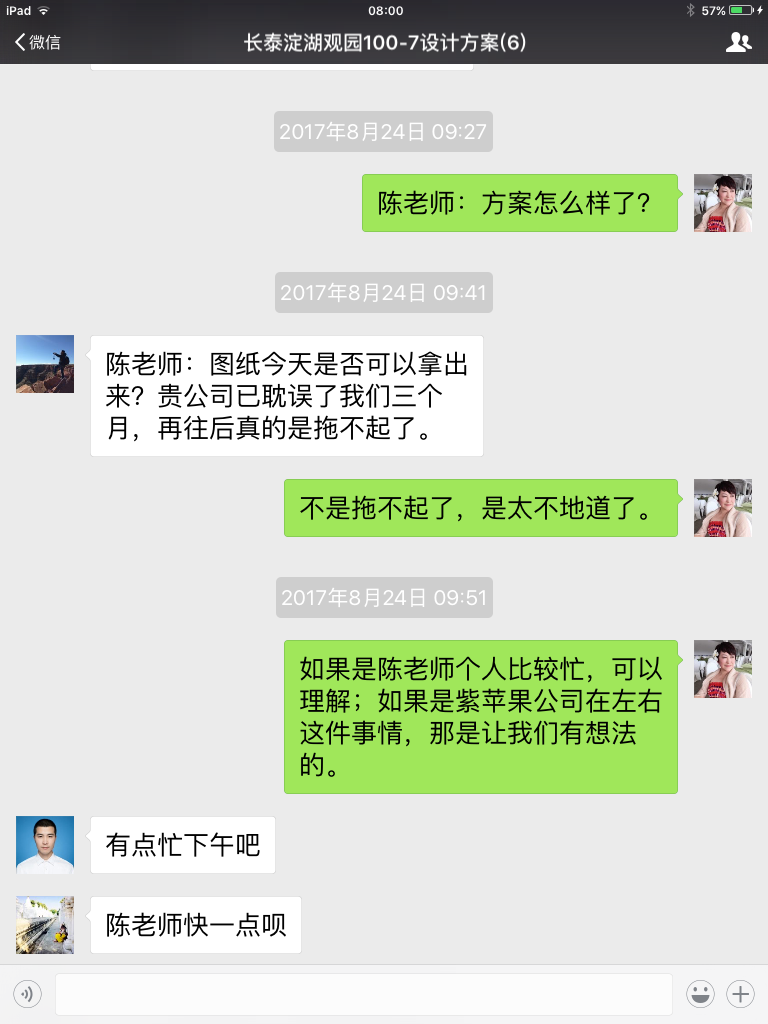Open the emoji sticker panel

700,994
